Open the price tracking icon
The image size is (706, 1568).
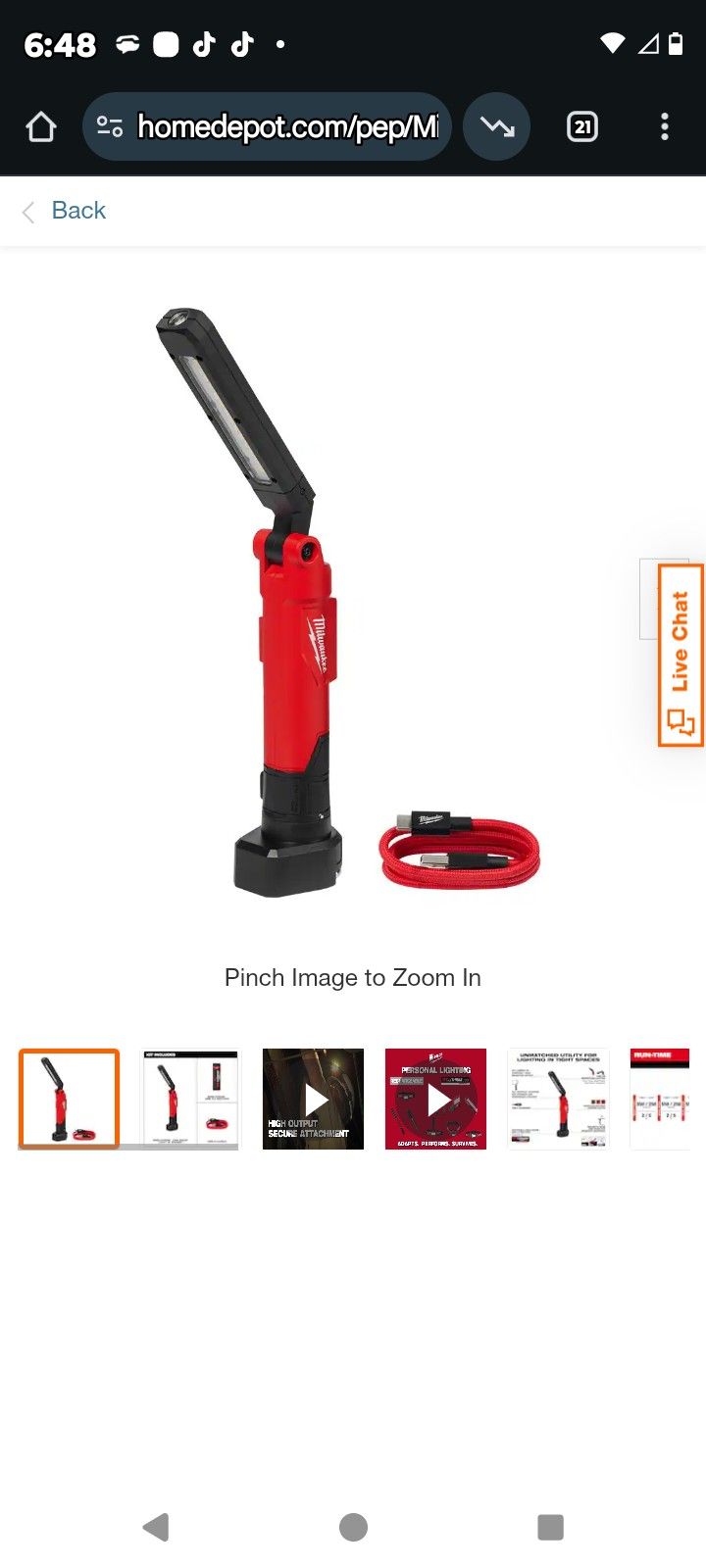(x=497, y=126)
